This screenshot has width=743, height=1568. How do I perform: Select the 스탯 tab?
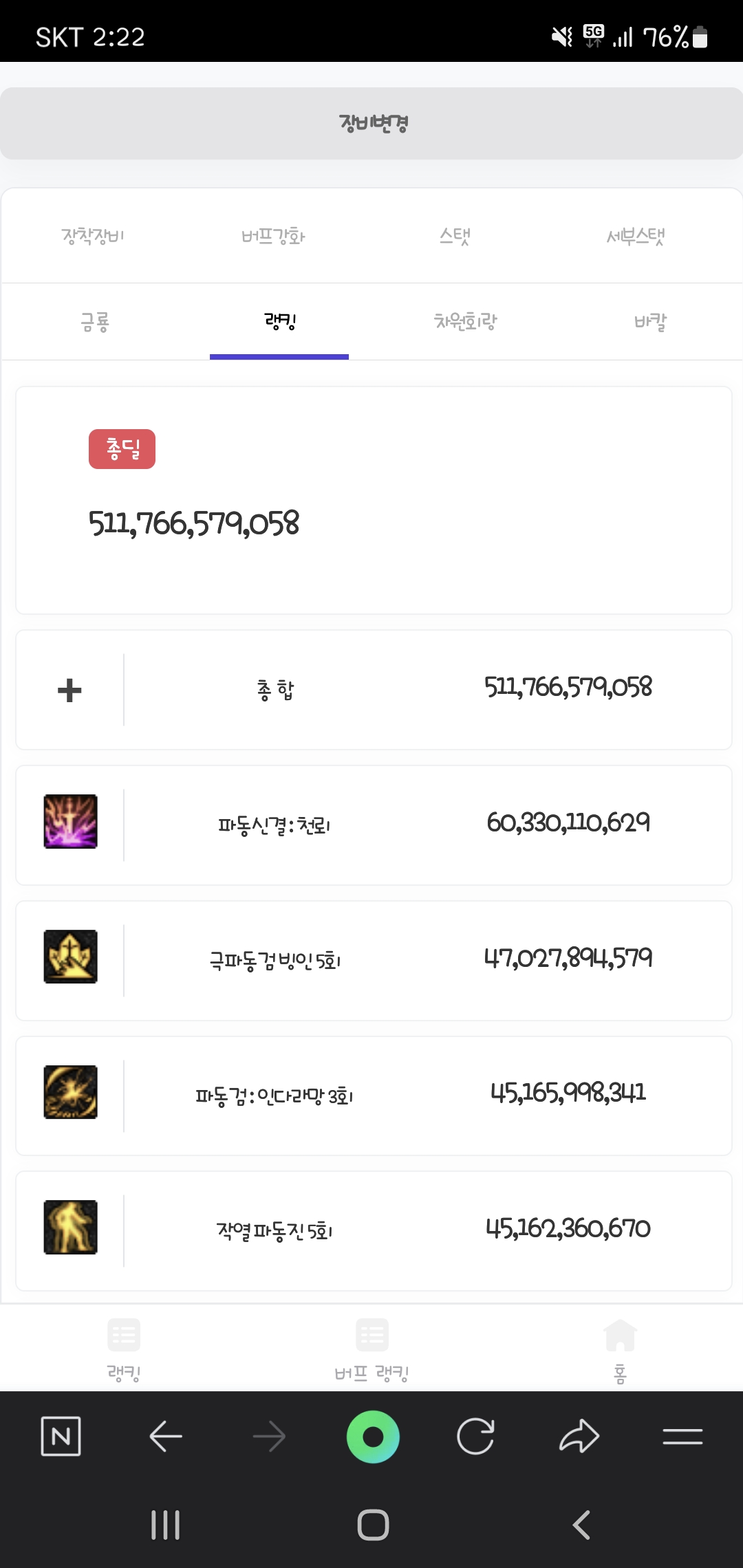455,236
